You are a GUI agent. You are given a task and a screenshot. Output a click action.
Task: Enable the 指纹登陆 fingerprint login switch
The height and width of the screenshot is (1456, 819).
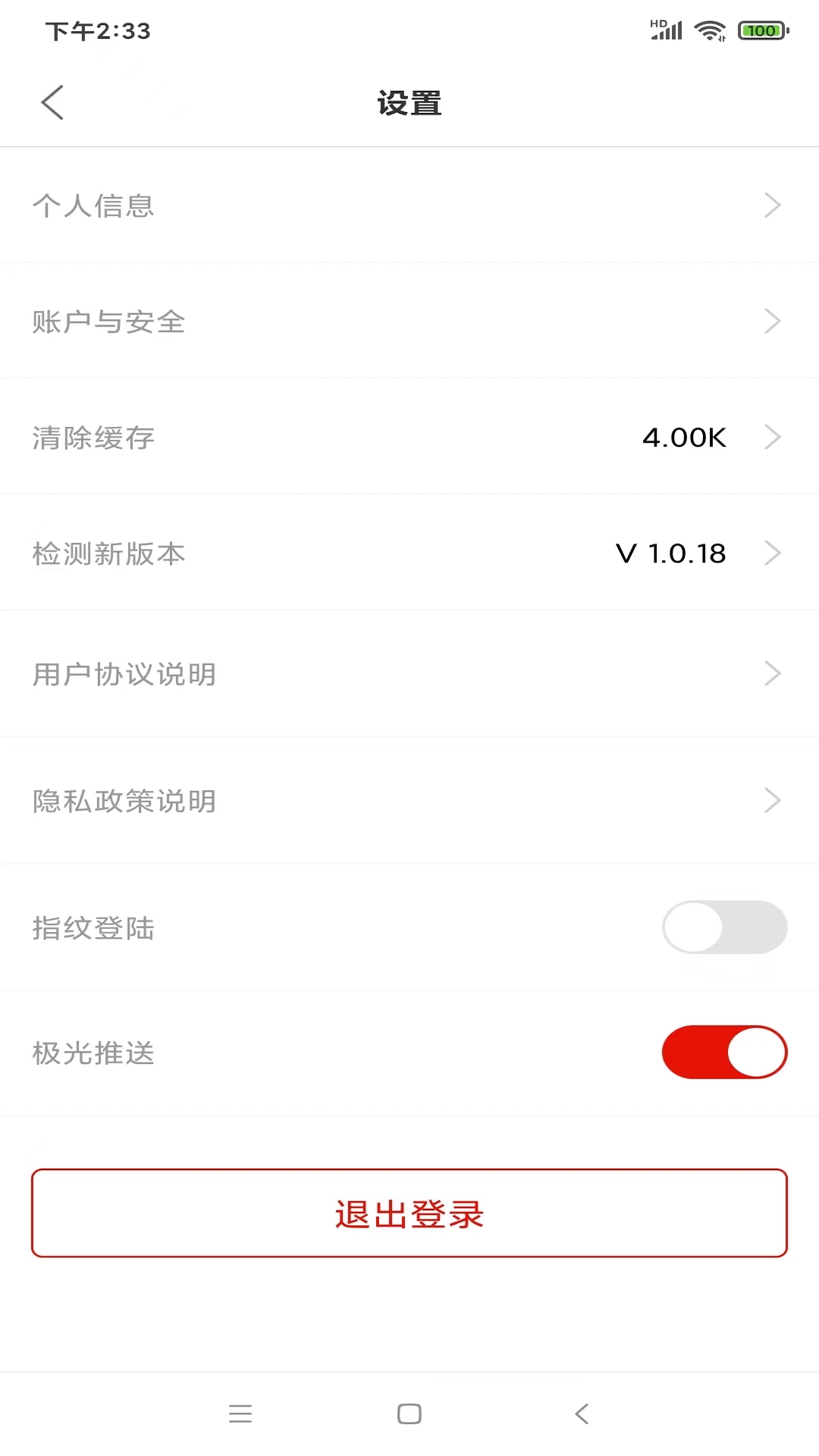pos(723,927)
